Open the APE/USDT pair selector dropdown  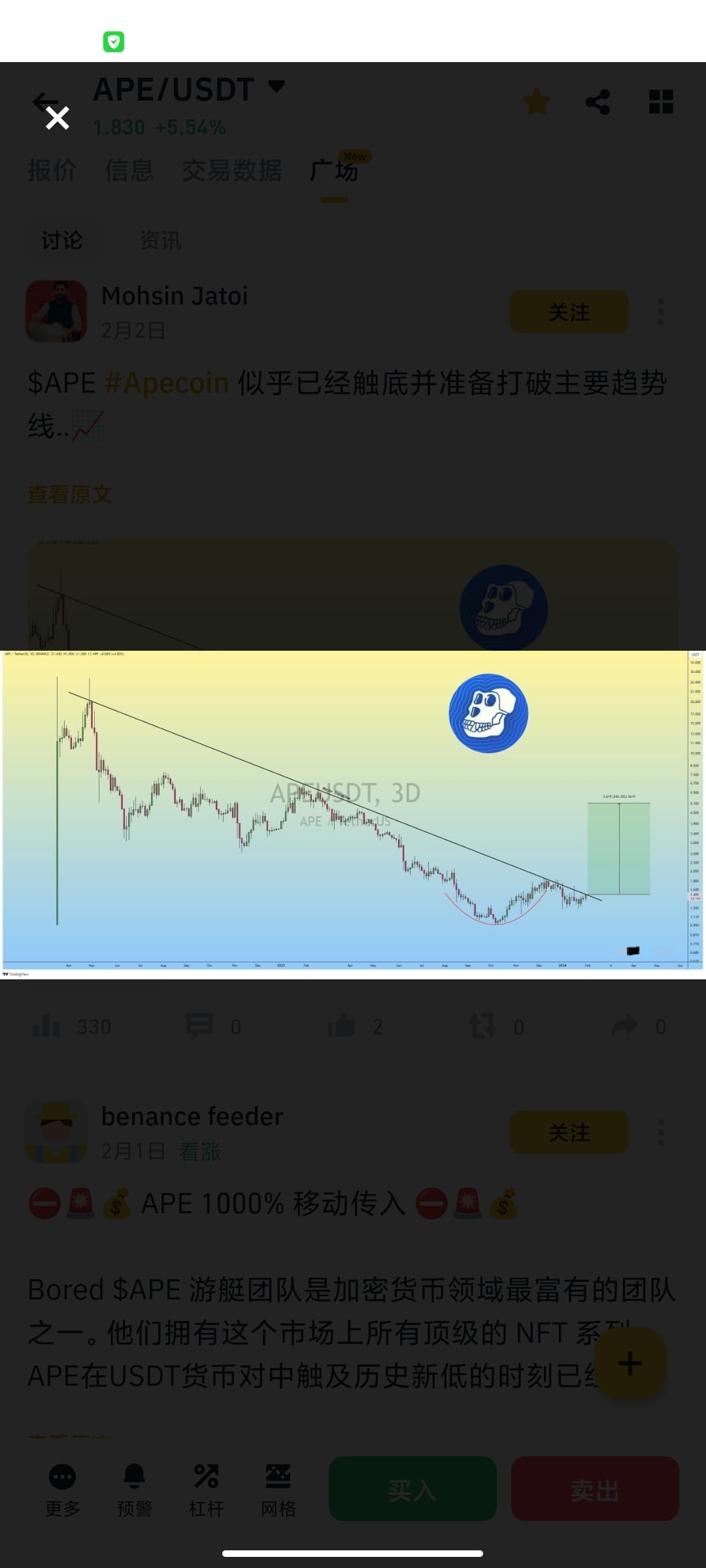190,90
